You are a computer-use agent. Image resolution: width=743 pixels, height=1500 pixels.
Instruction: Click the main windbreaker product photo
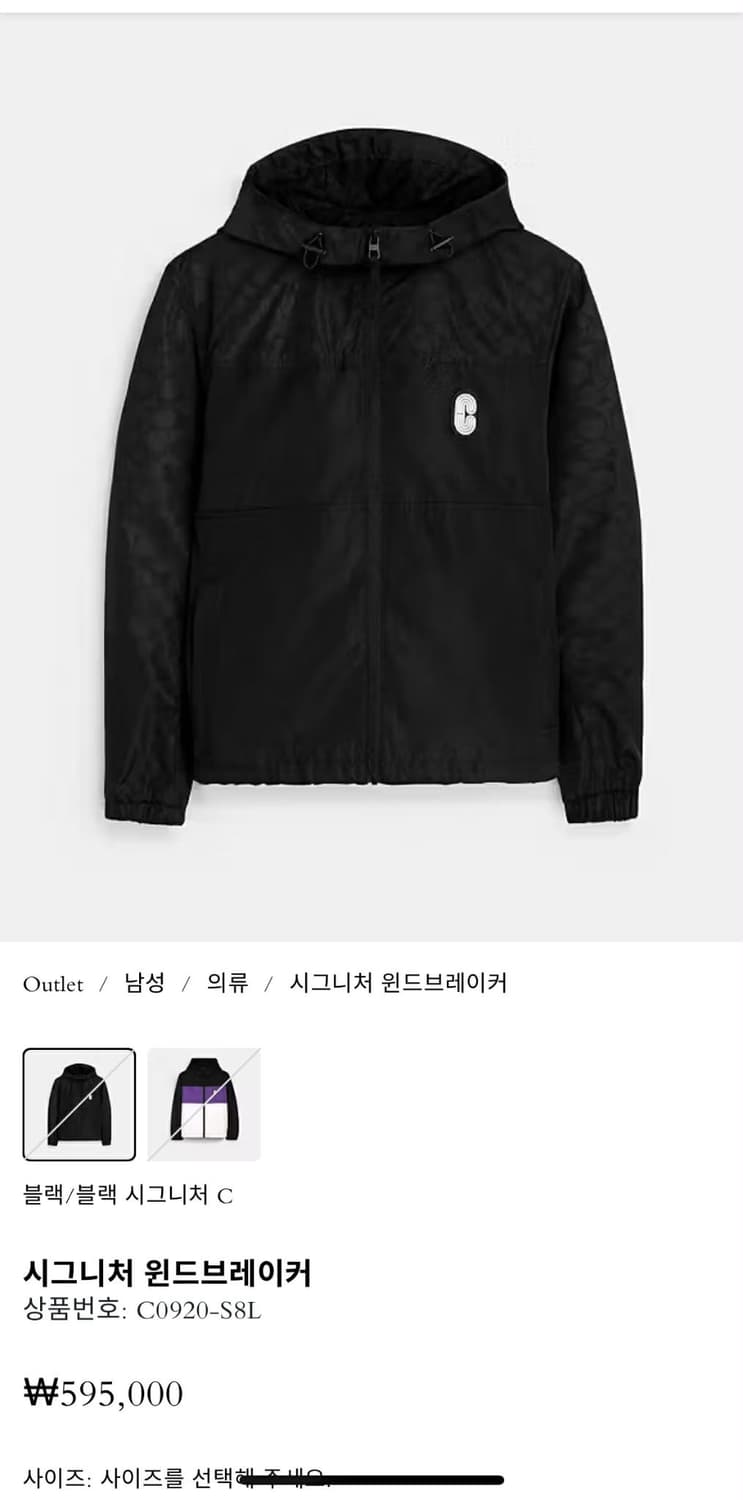[x=371, y=470]
